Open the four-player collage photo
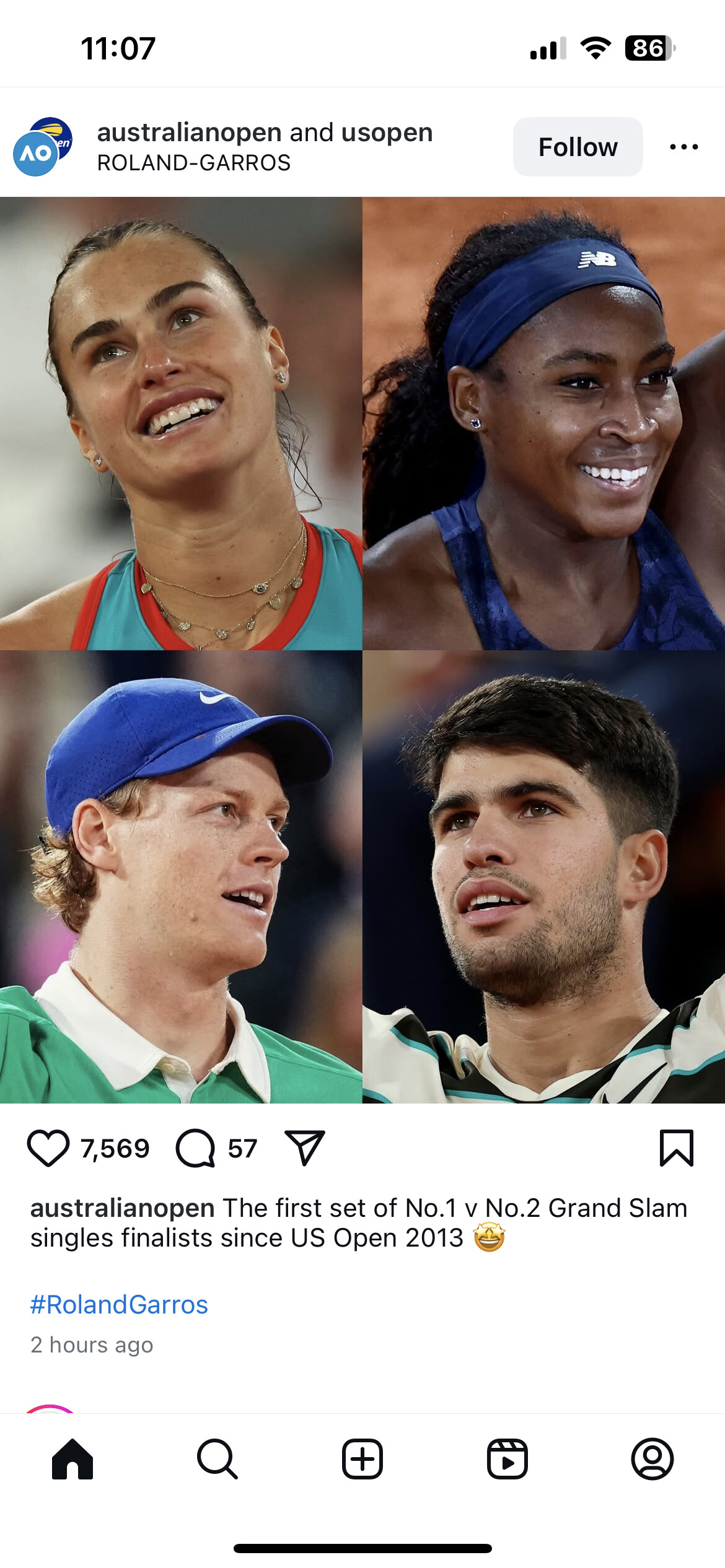This screenshot has width=725, height=1568. tap(362, 650)
